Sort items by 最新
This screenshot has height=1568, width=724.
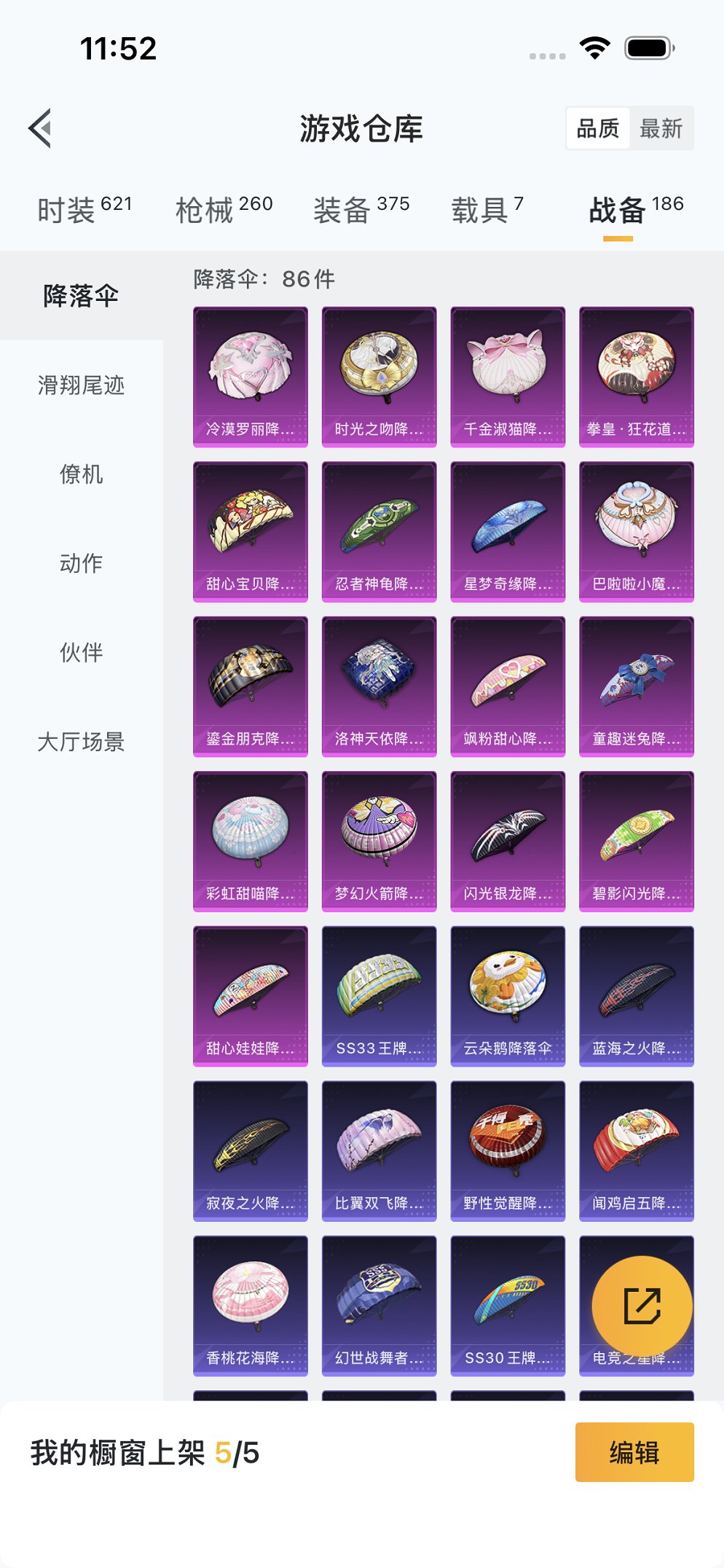[x=661, y=128]
